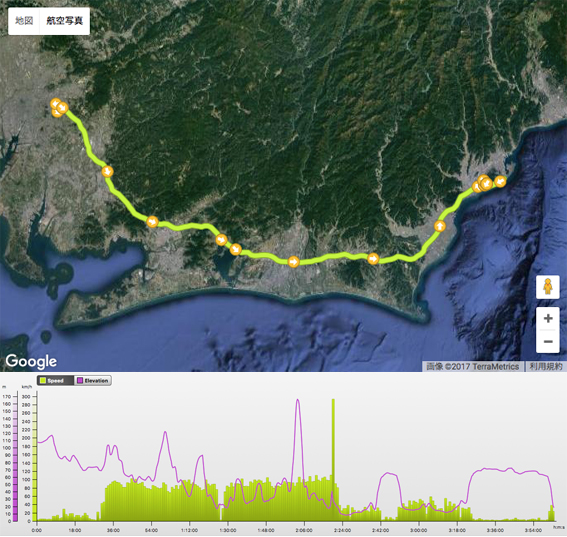
Task: Open the Google logo link
Action: point(31,361)
